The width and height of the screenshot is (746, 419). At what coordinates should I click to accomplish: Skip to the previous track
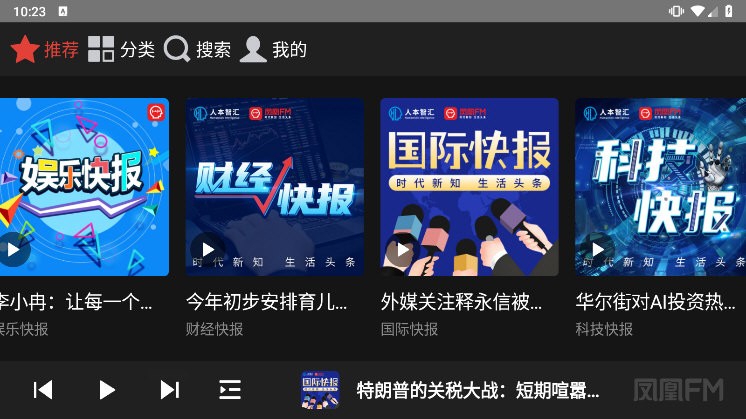pos(43,390)
